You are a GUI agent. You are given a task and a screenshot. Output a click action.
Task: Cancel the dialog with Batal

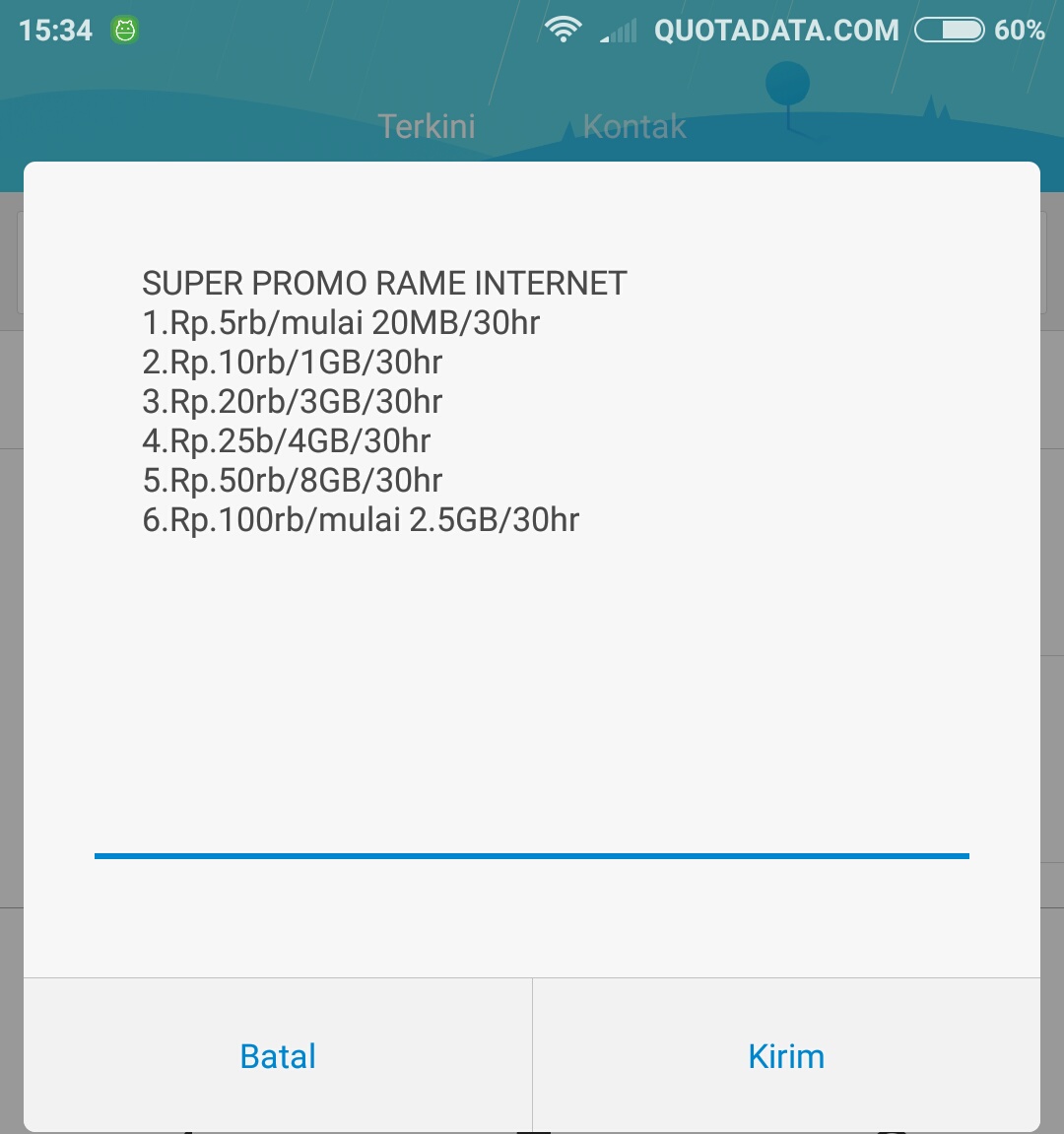[278, 1056]
